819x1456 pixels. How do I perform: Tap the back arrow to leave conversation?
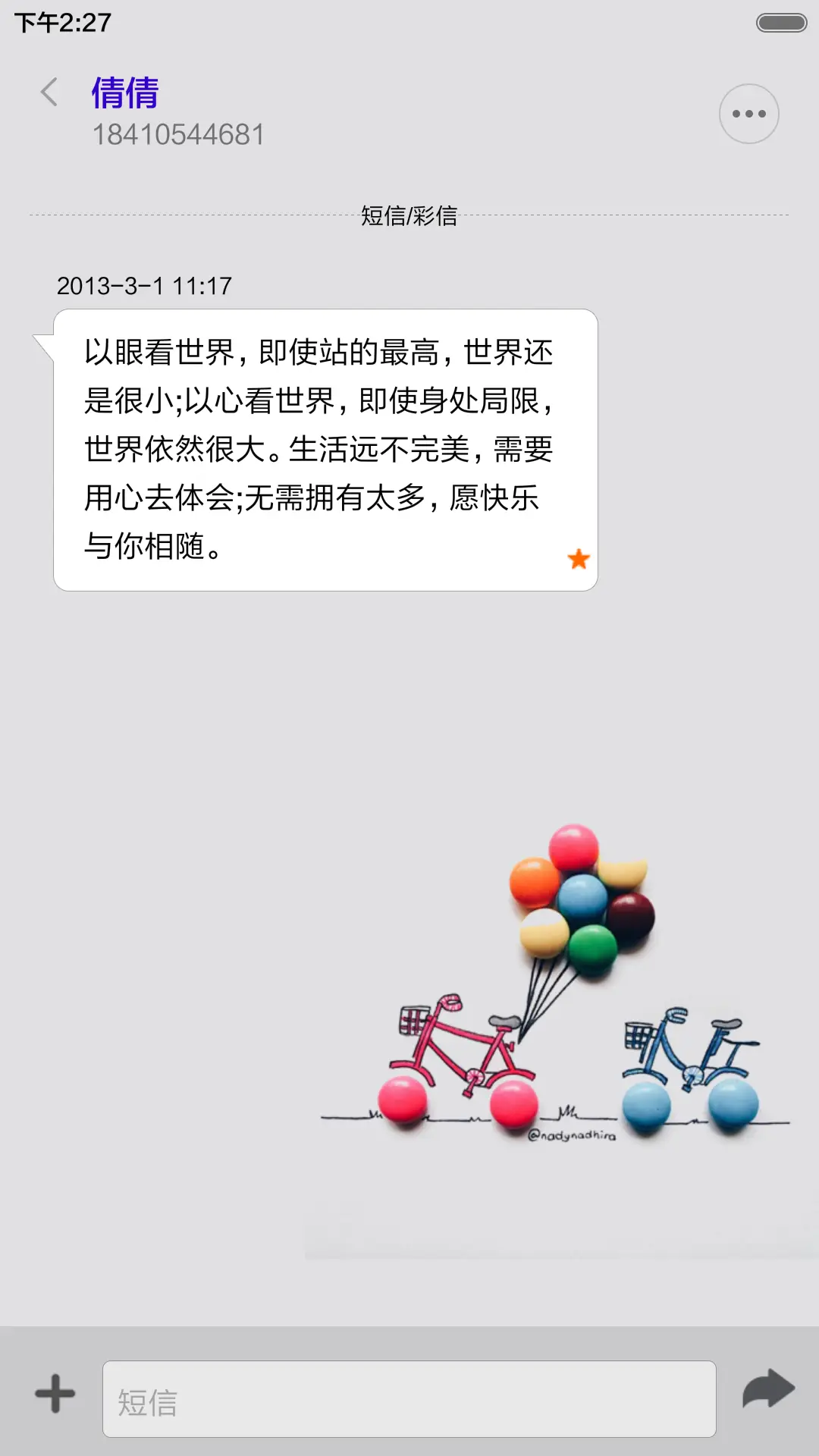pos(50,93)
